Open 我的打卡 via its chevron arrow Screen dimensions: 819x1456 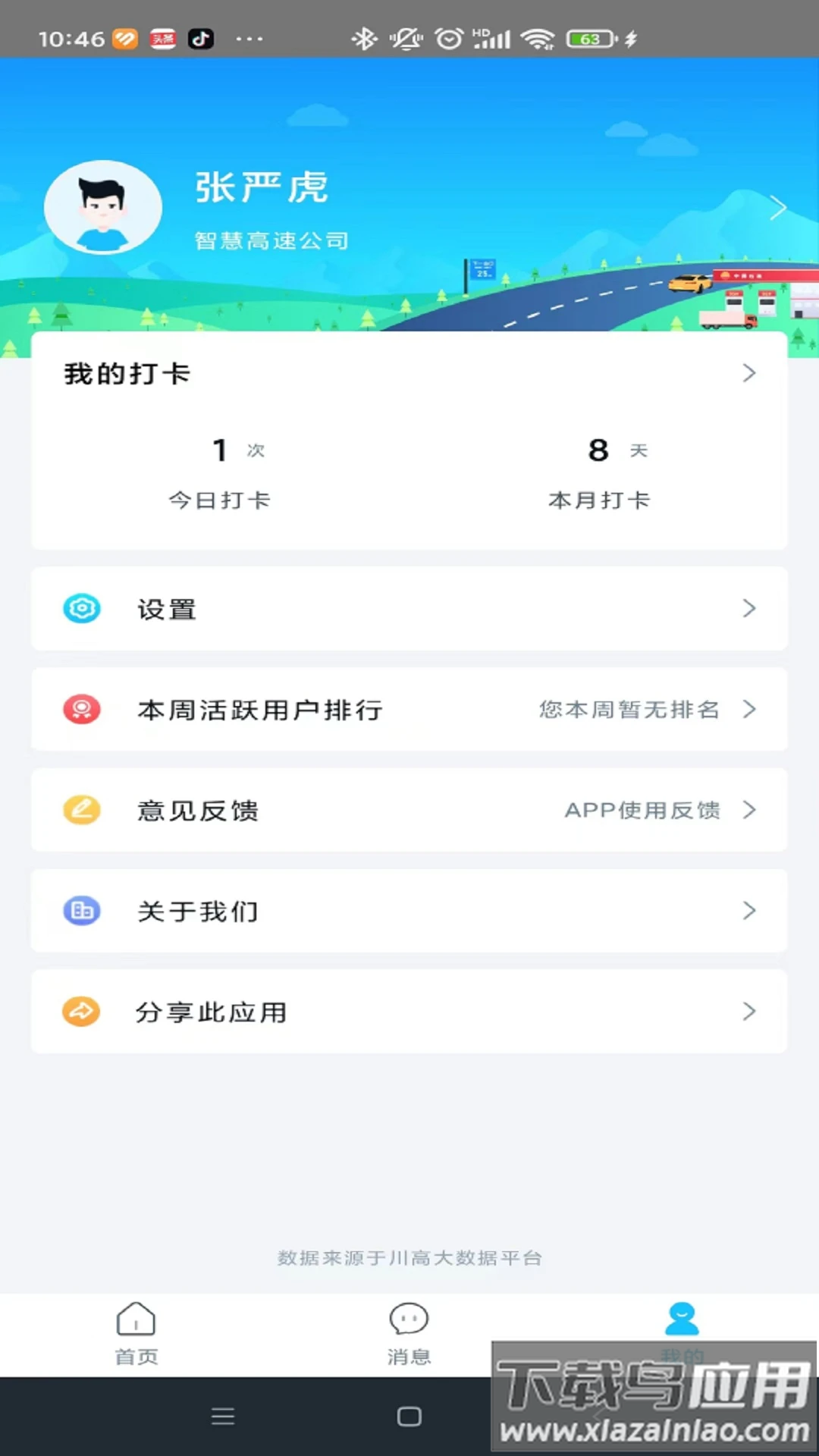click(750, 373)
